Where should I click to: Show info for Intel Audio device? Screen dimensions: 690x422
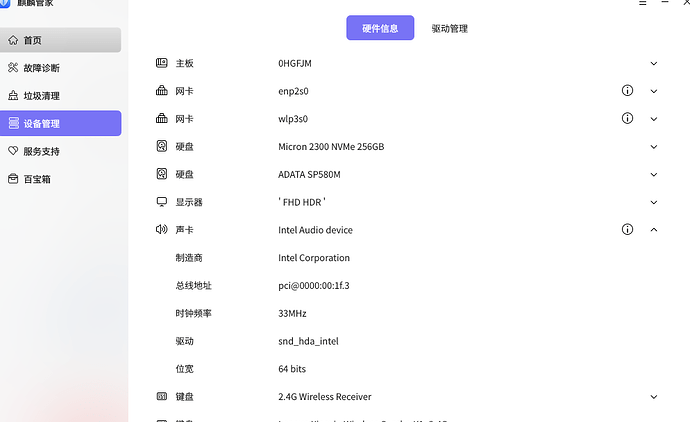click(627, 229)
